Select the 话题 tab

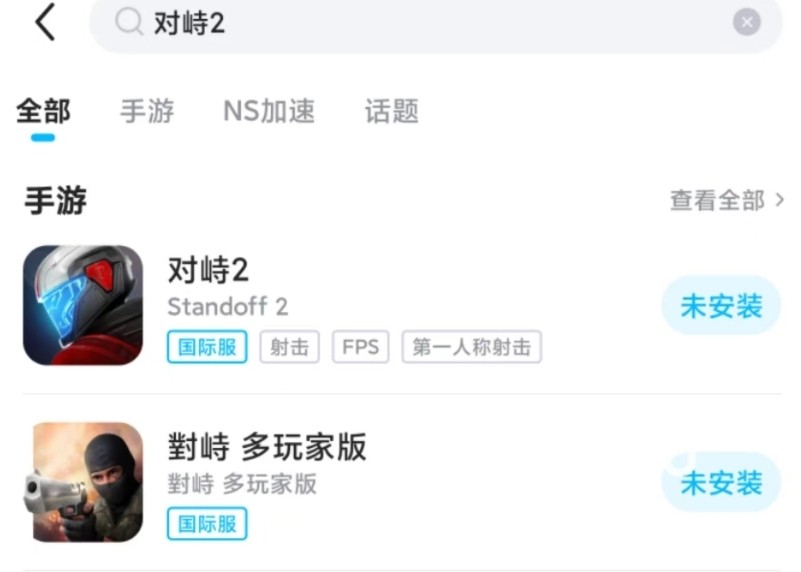(x=391, y=112)
